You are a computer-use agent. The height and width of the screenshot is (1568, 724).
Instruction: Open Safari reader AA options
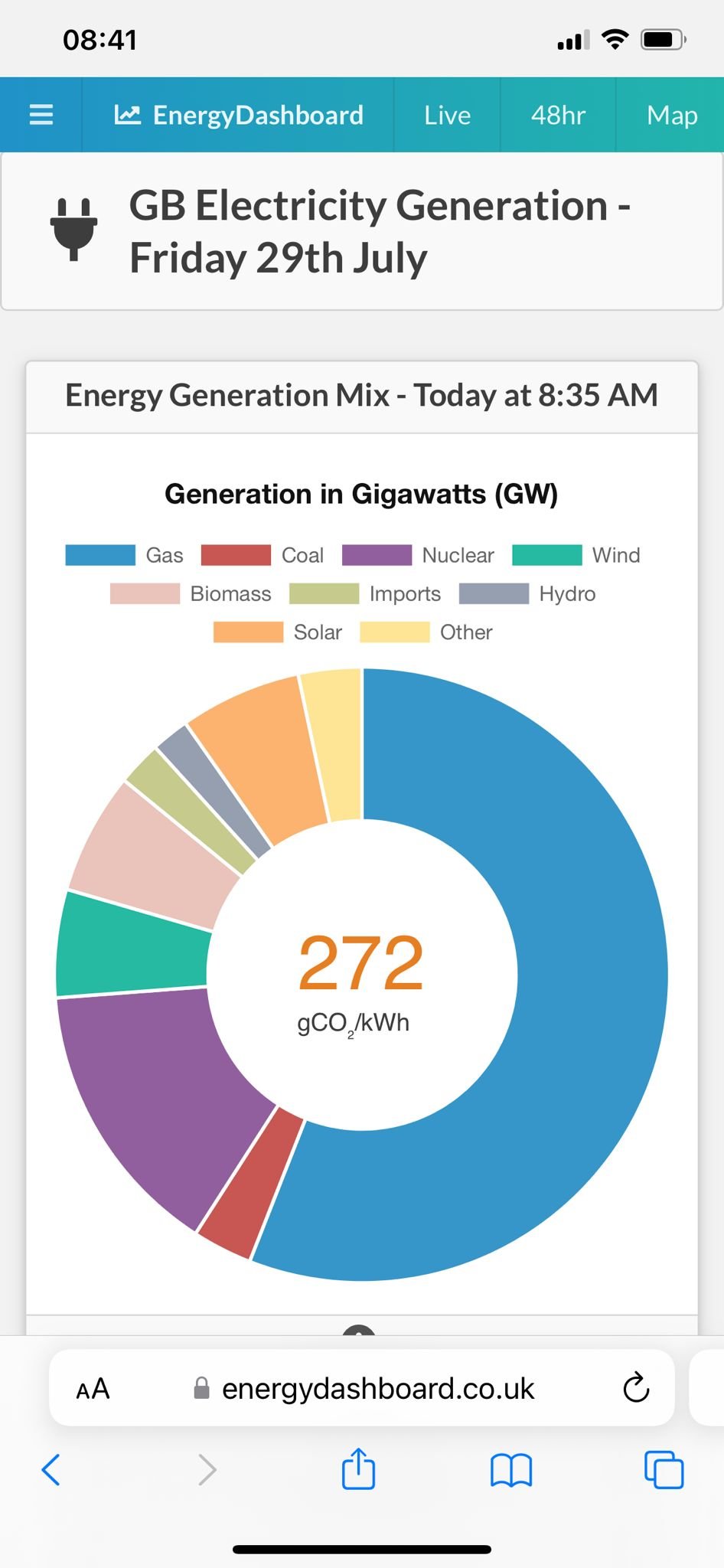pyautogui.click(x=93, y=1389)
